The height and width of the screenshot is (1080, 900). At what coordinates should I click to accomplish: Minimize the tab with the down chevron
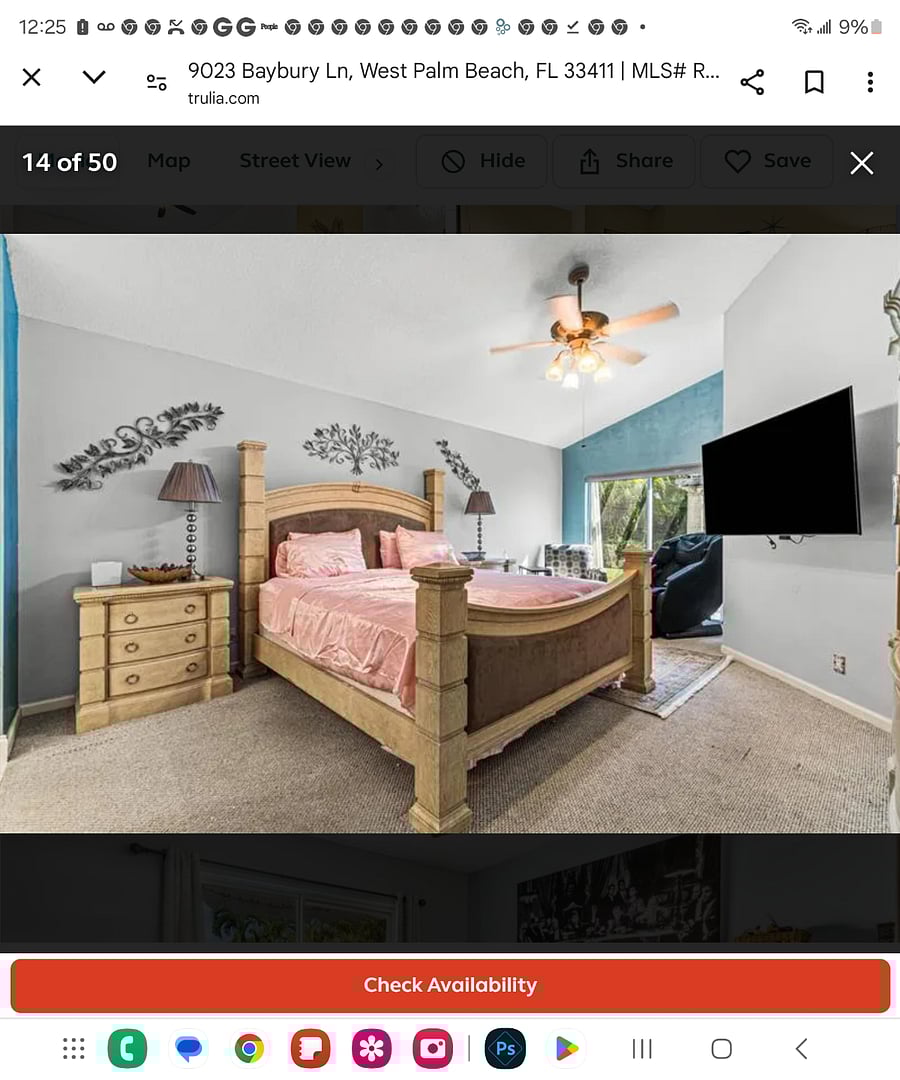pyautogui.click(x=94, y=77)
